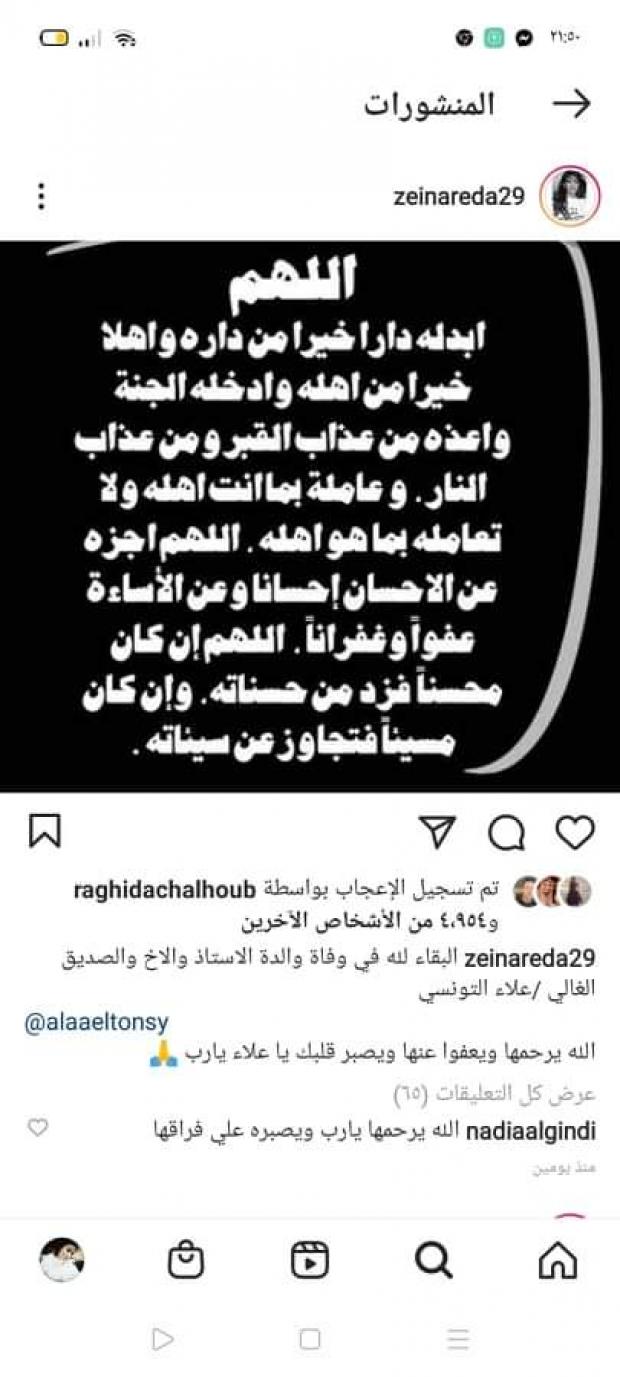Comment on zeinareda29's post

pos(507,832)
